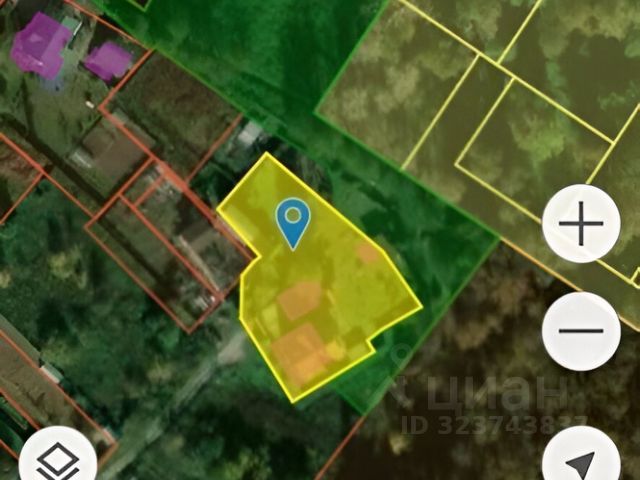
Task: Center the map on my location
Action: [581, 462]
